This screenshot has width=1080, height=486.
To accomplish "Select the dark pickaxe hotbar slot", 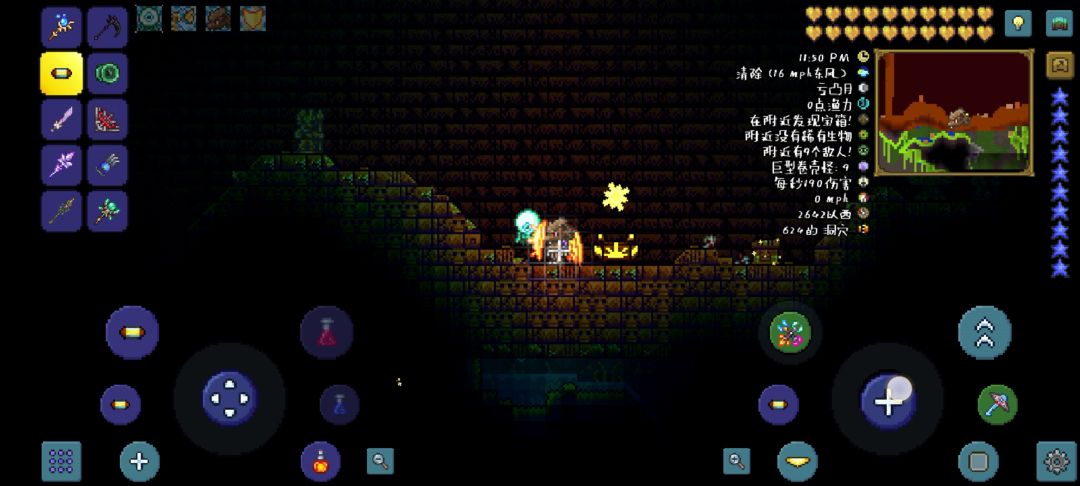I will (x=107, y=27).
